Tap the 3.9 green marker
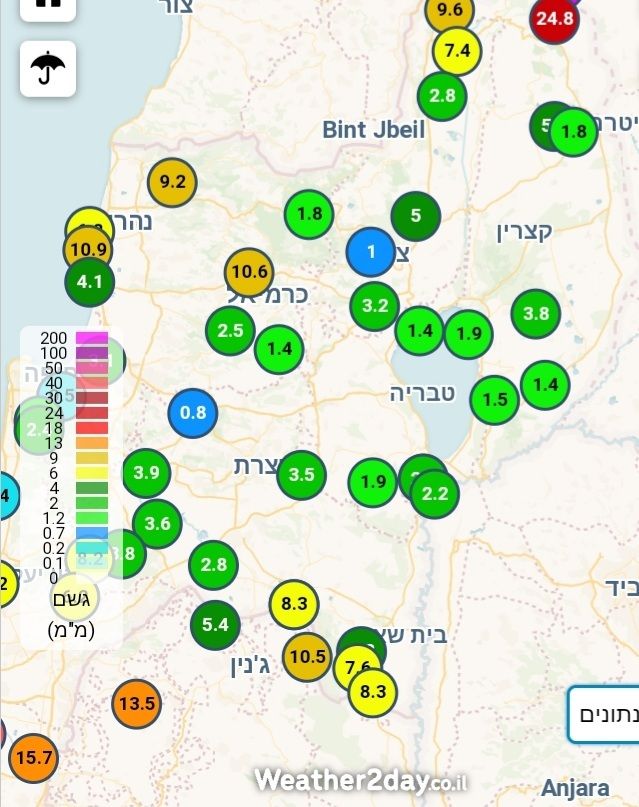The image size is (639, 807). coord(146,473)
